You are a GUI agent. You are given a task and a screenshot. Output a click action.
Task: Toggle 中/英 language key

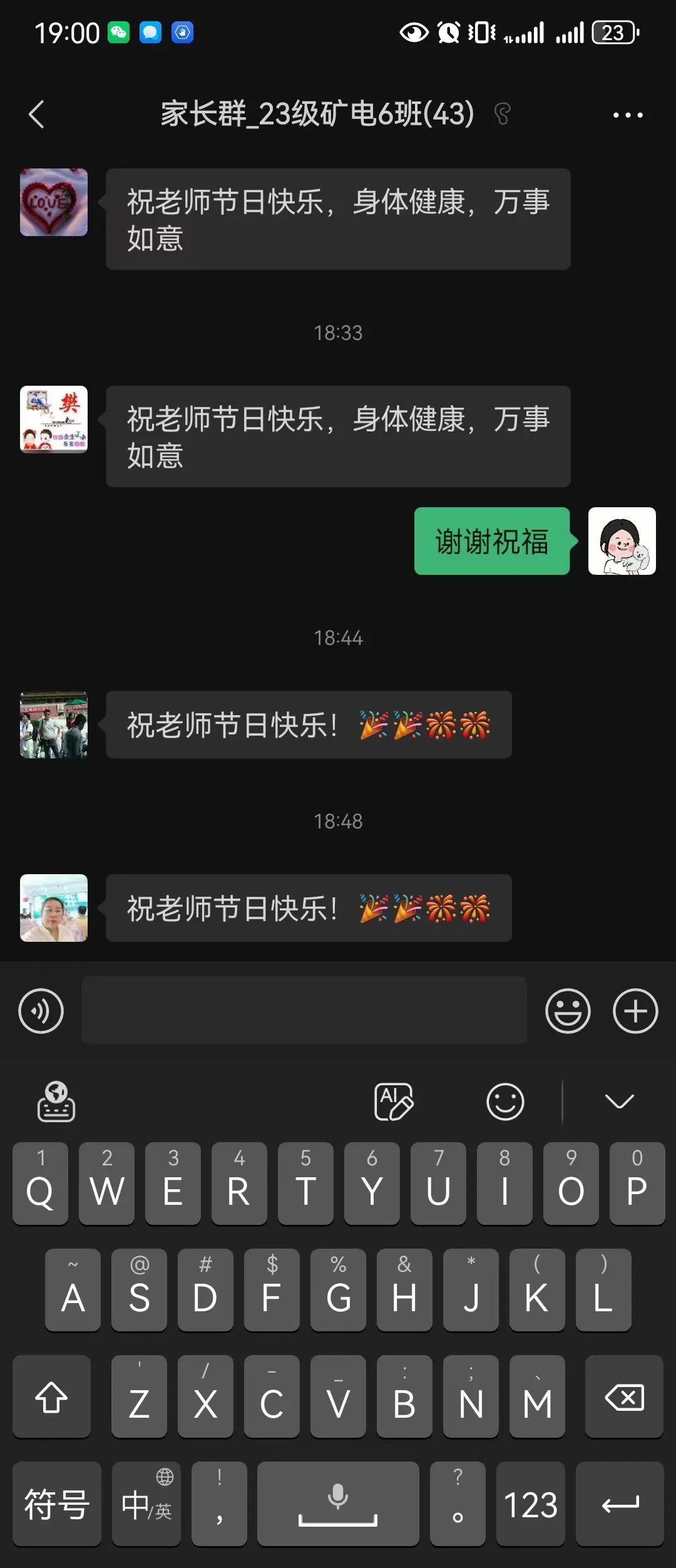coord(146,1504)
